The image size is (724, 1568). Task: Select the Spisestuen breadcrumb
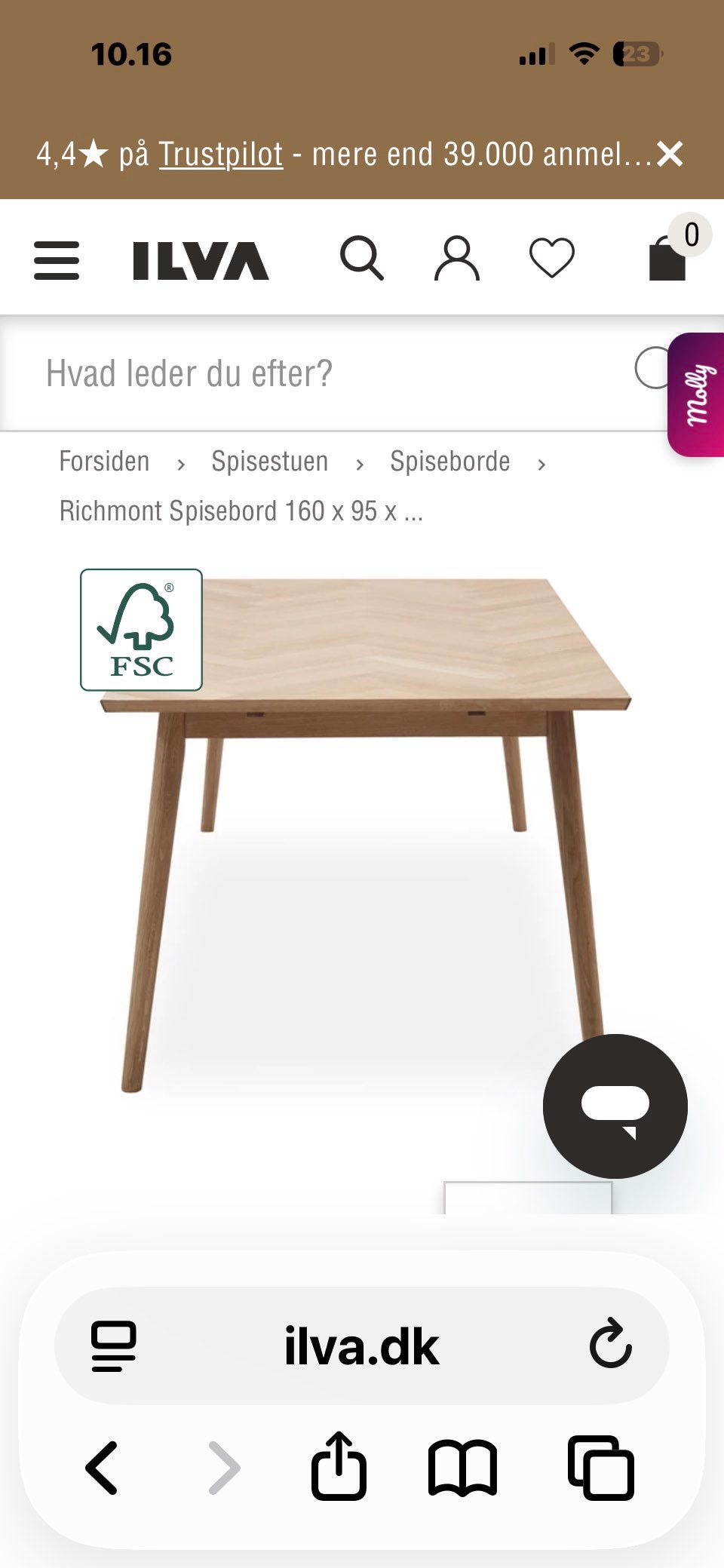pyautogui.click(x=270, y=461)
